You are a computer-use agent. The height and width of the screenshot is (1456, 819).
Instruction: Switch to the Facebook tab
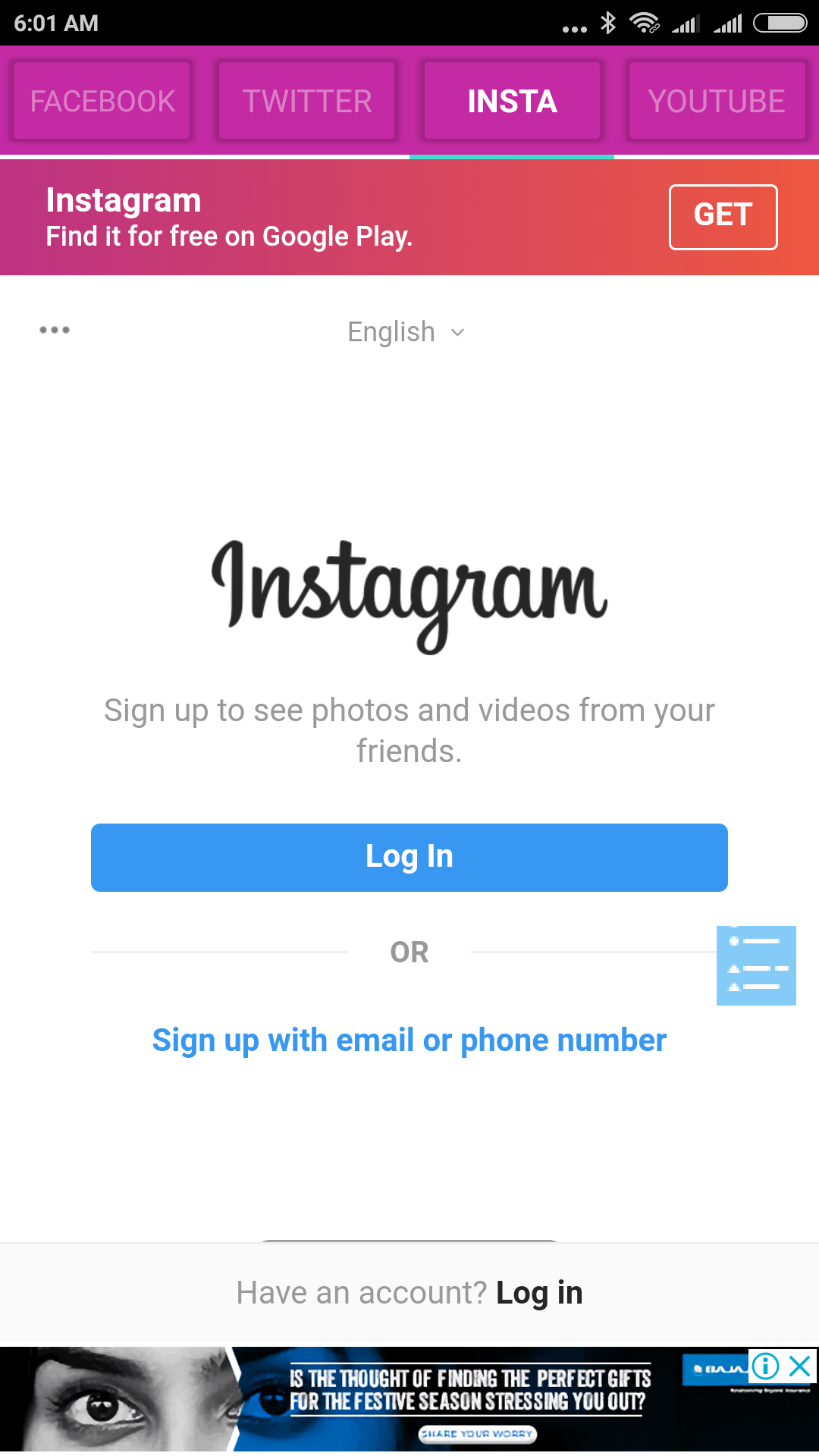[x=102, y=101]
